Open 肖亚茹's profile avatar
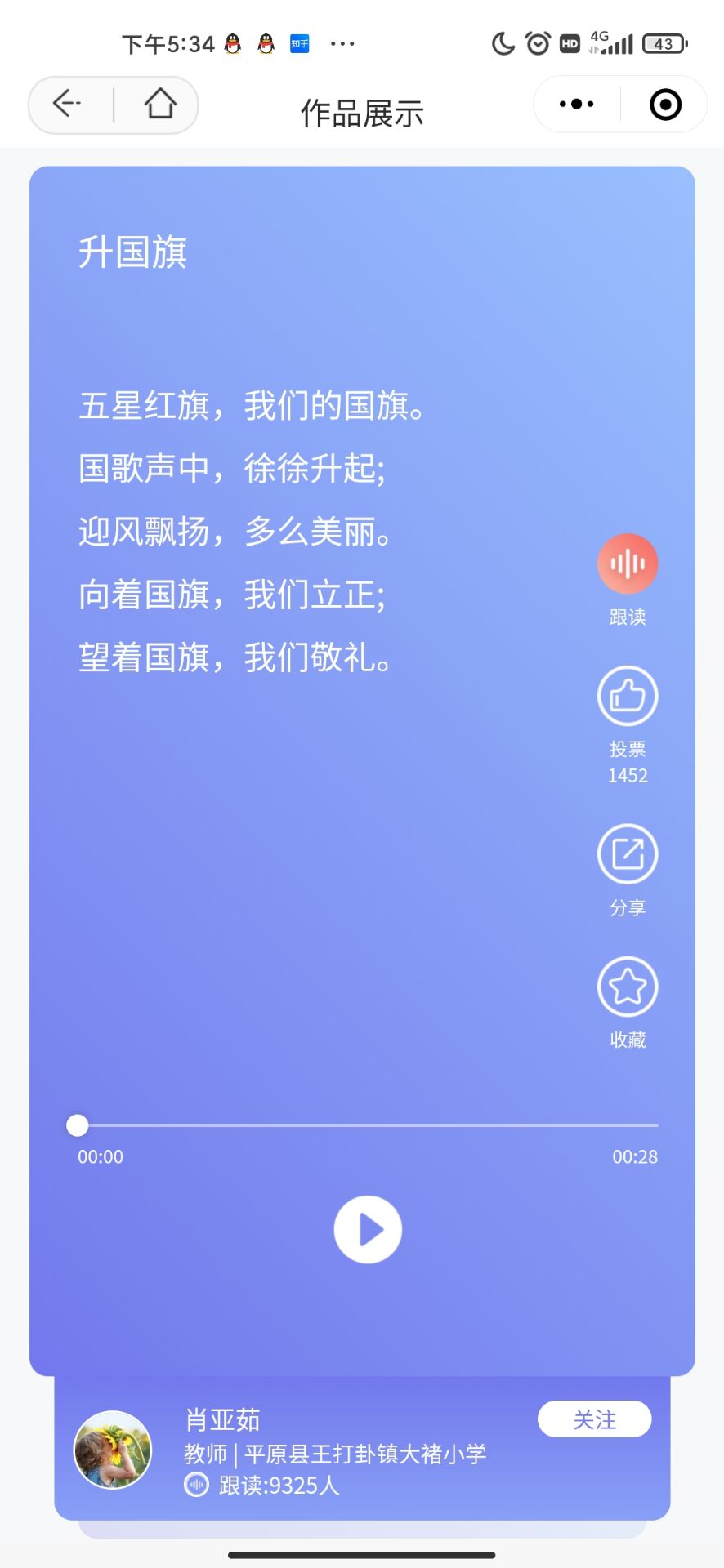The height and width of the screenshot is (1568, 724). coord(113,1450)
